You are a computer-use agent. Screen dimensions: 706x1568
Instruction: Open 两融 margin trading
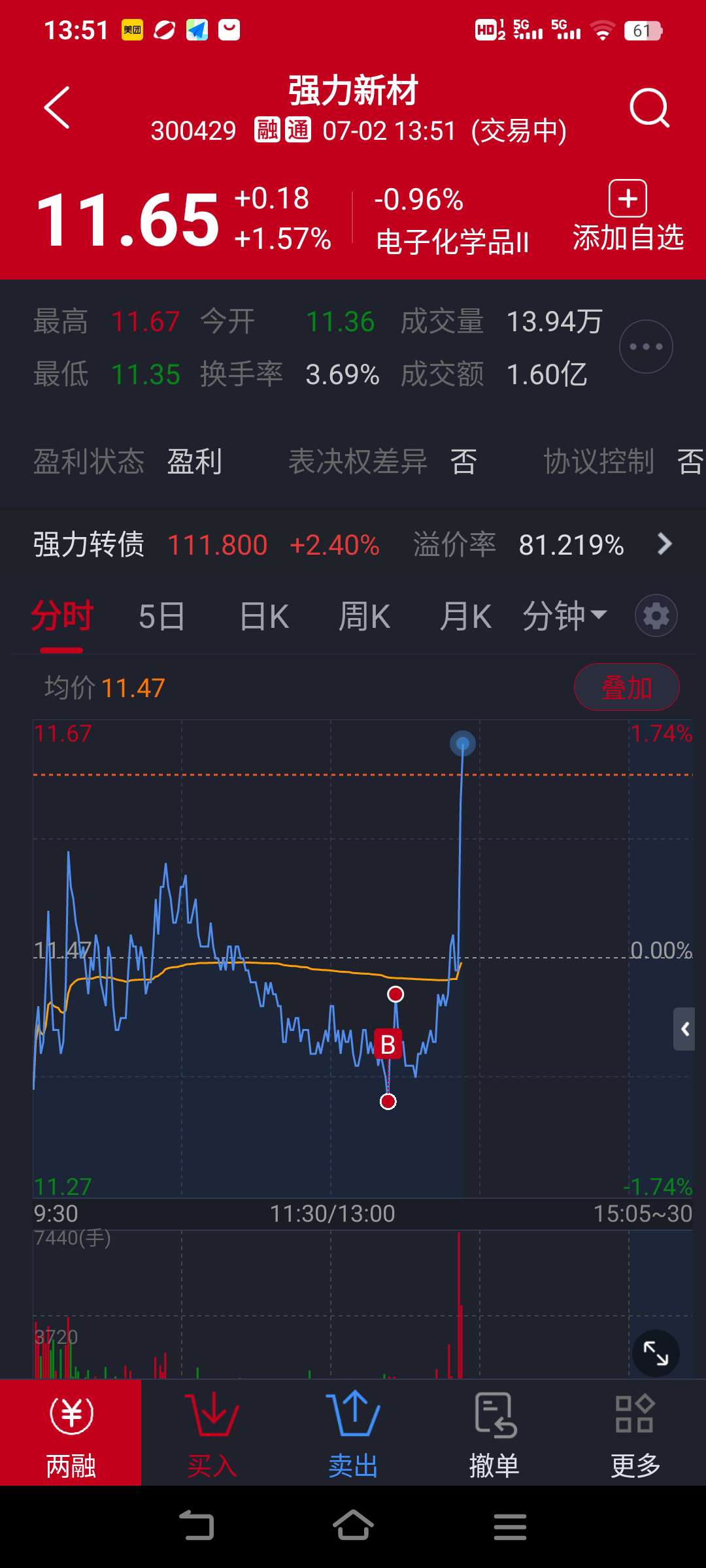coord(71,1433)
